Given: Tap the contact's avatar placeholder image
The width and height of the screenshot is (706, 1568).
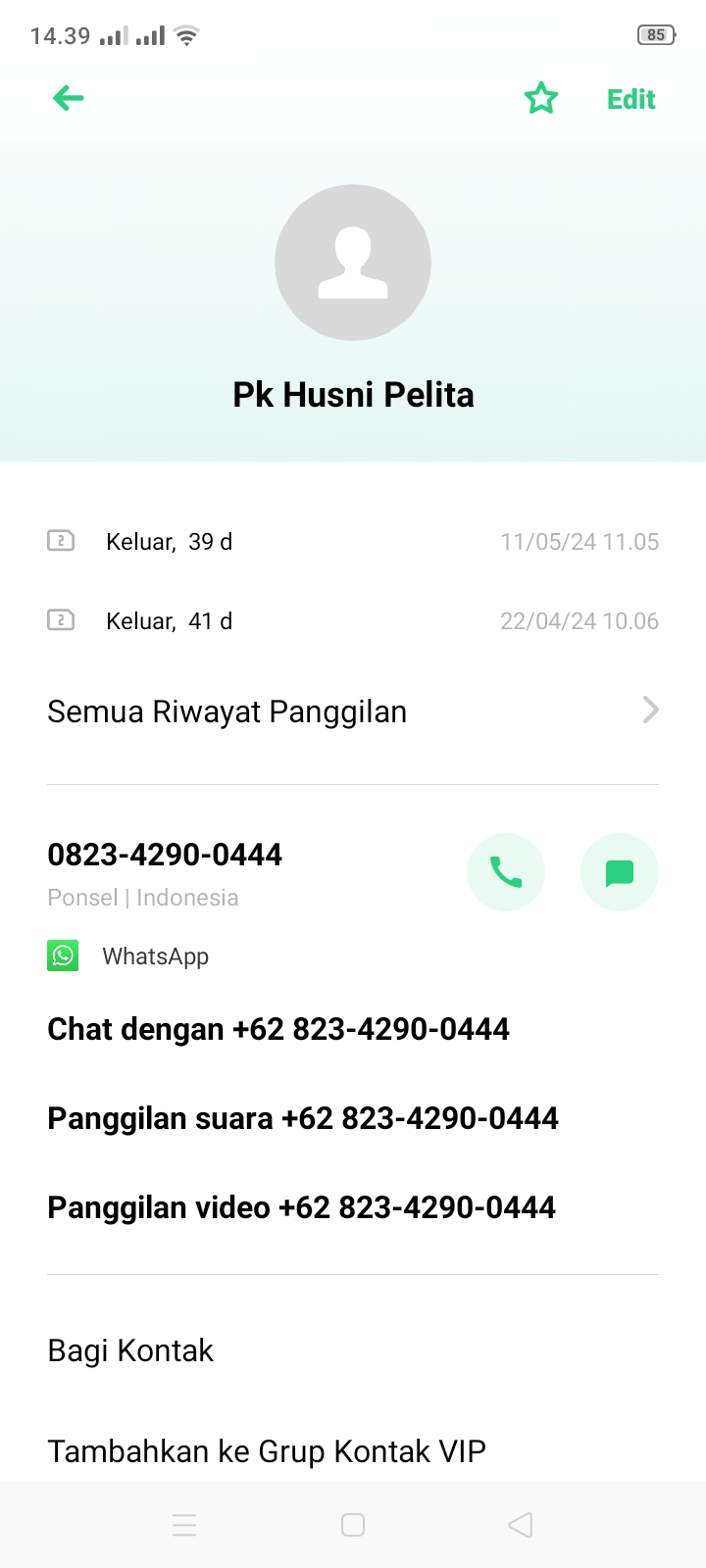Looking at the screenshot, I should click(x=353, y=262).
